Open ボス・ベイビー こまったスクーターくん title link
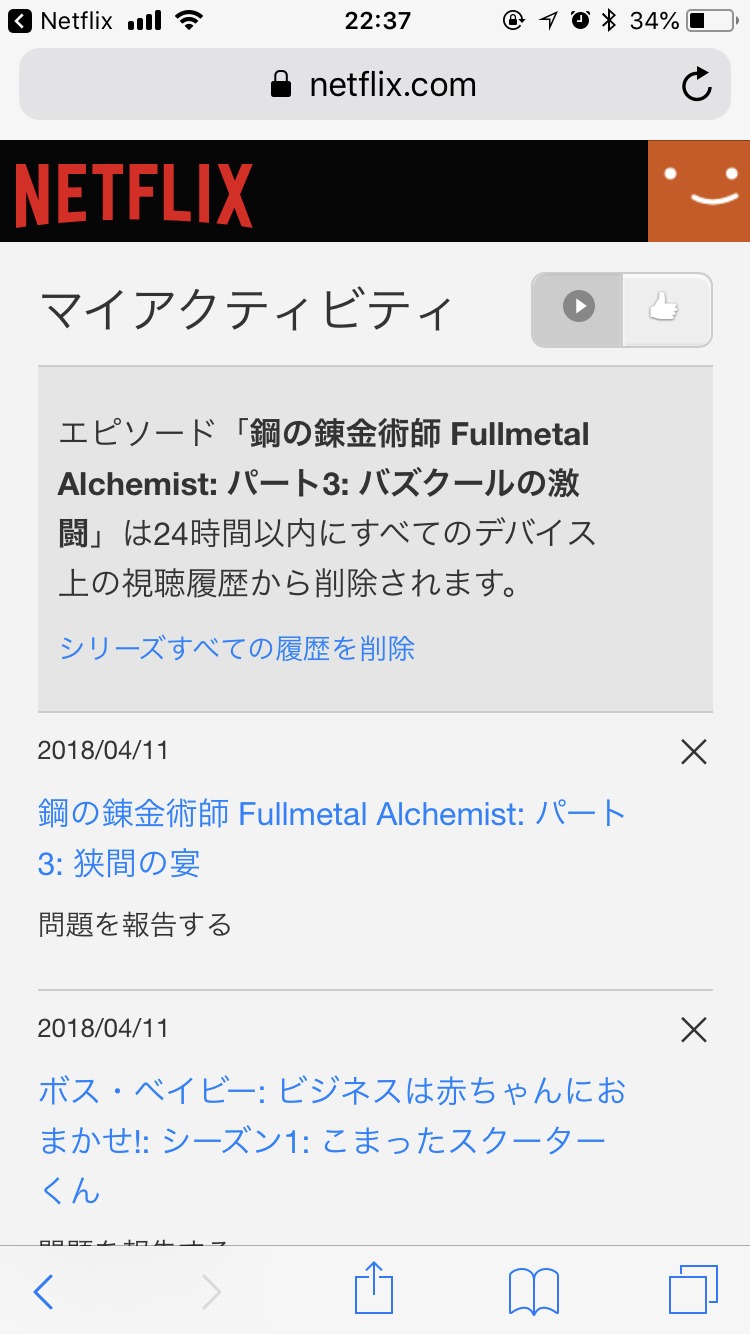The image size is (750, 1334). click(x=332, y=1140)
